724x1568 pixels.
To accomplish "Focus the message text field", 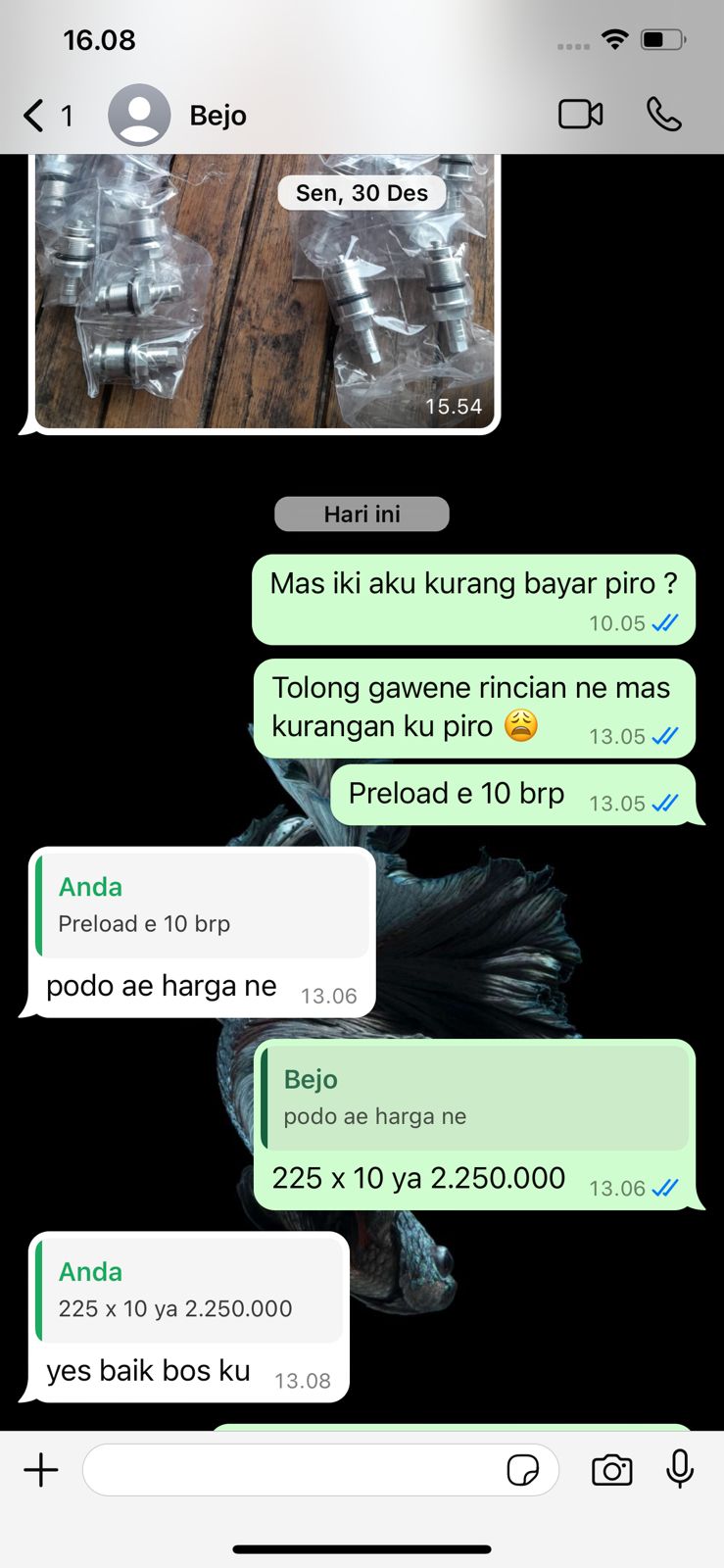I will [x=294, y=1470].
